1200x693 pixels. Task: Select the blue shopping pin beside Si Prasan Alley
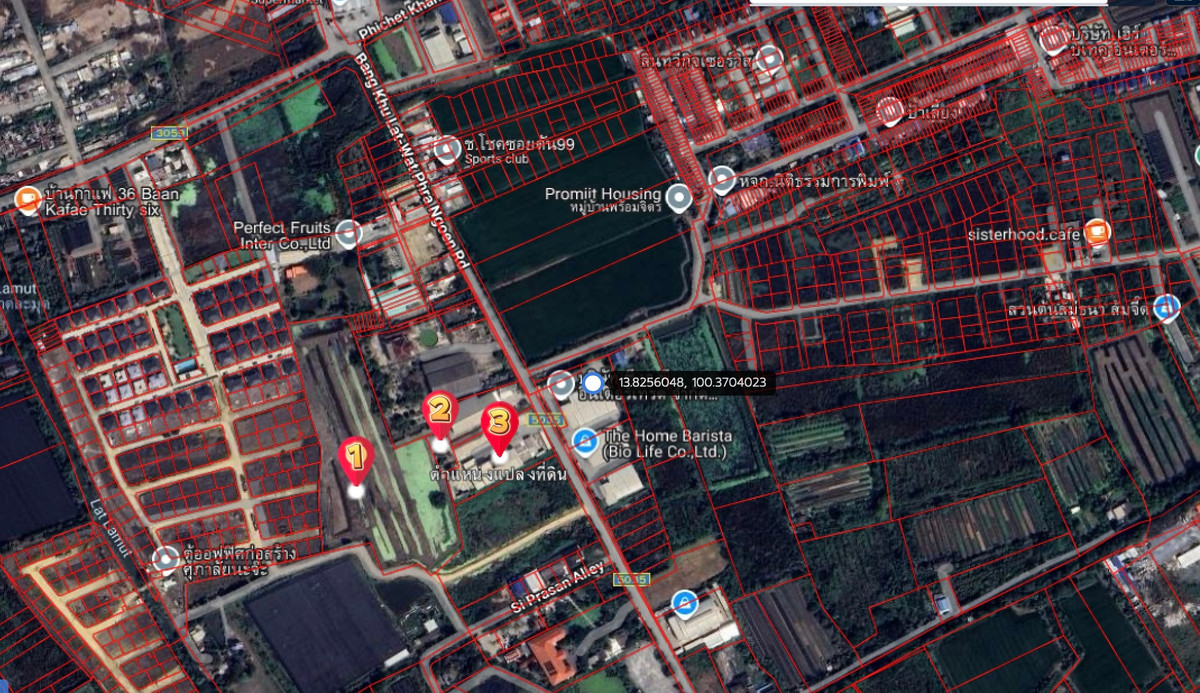[684, 602]
